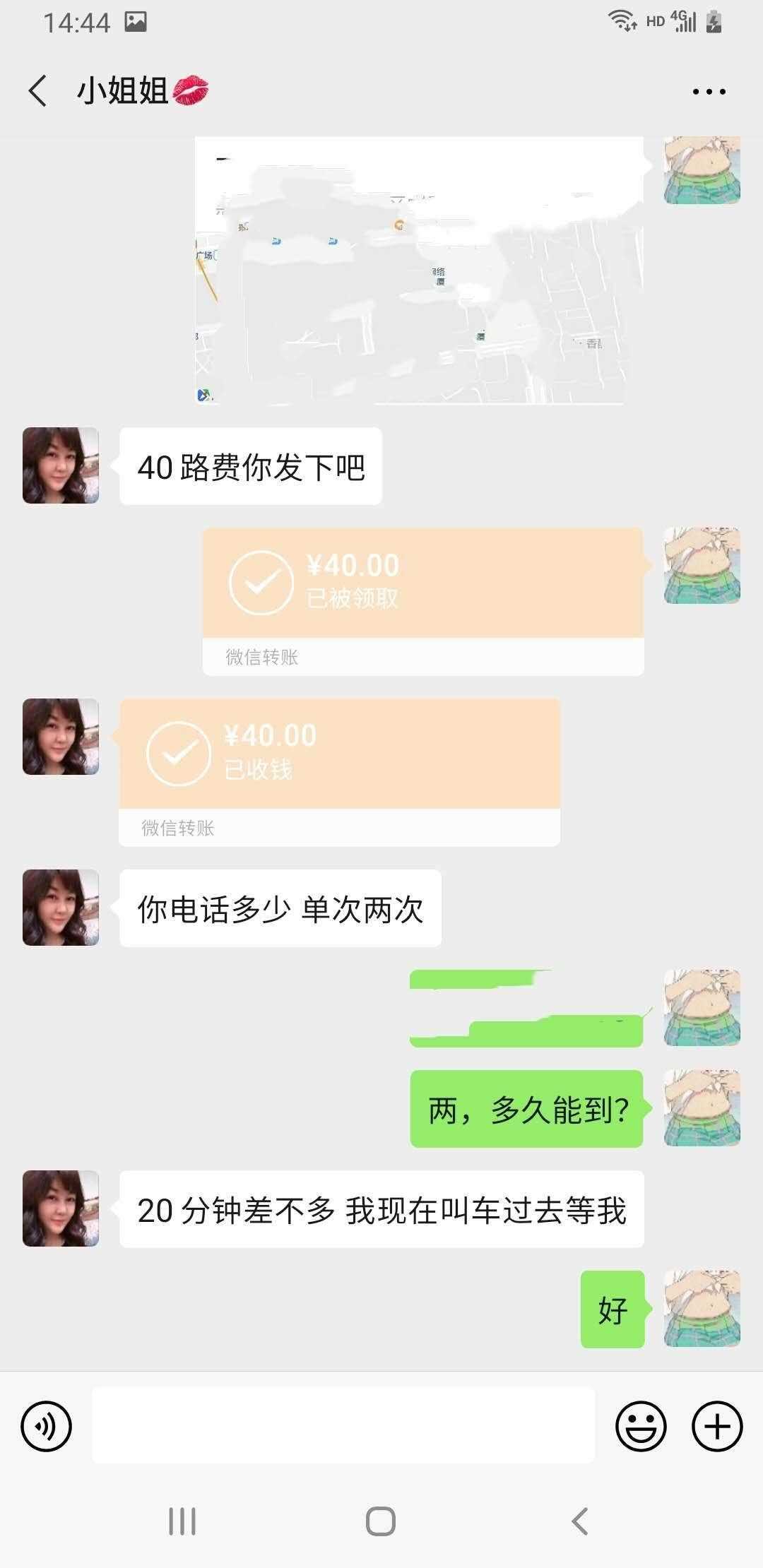Open the shared map location message

[419, 270]
